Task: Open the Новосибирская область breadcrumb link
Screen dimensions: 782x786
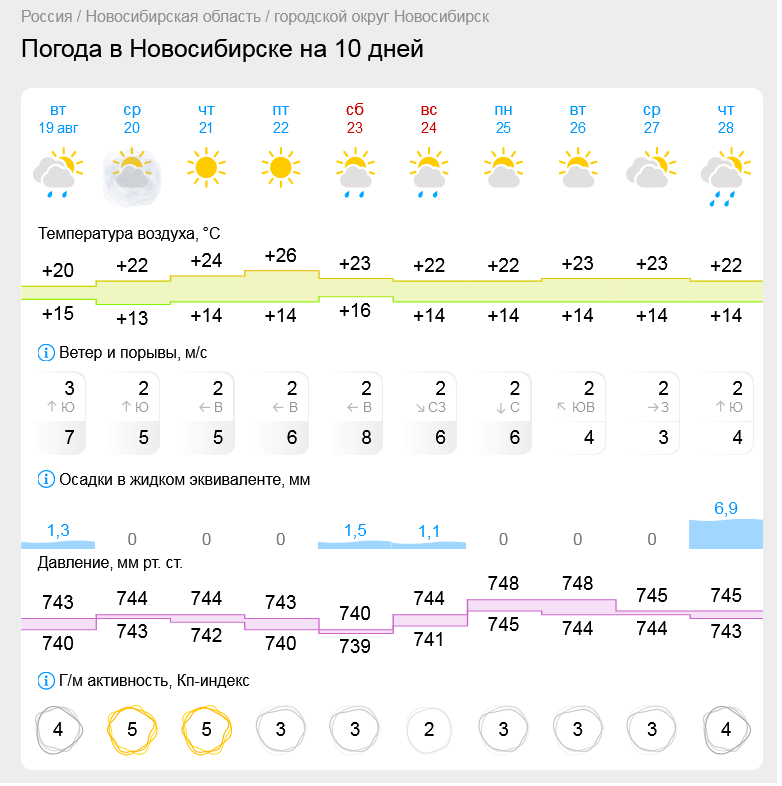Action: tap(175, 17)
